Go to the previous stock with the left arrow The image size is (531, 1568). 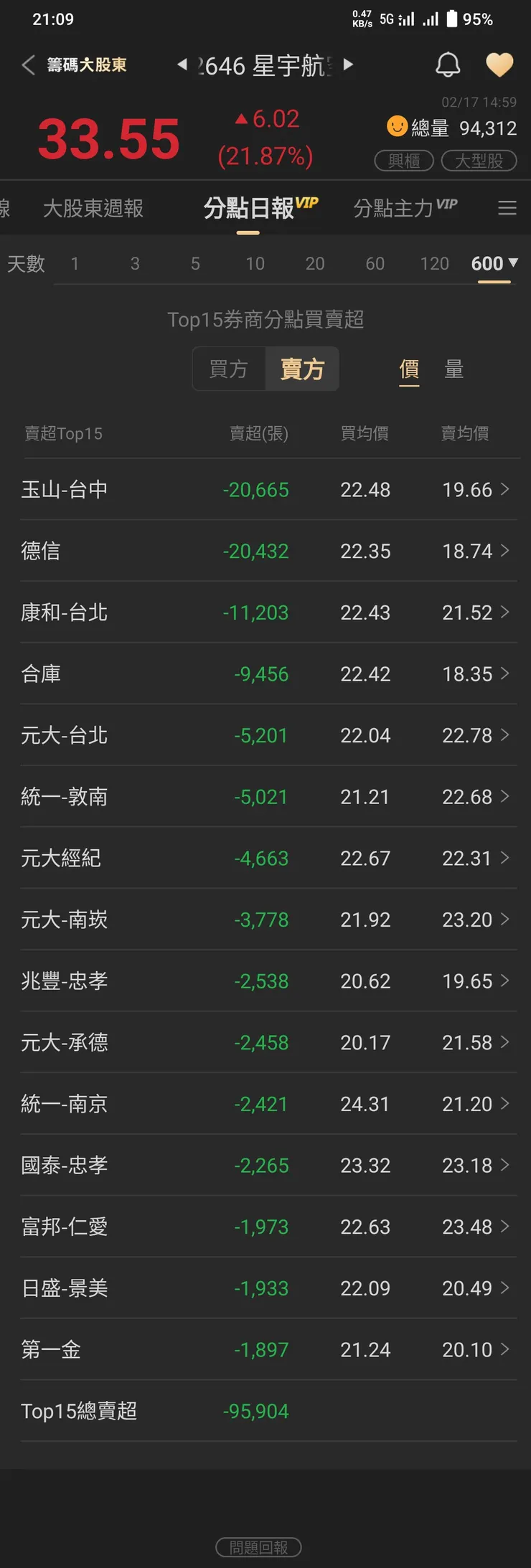[184, 65]
